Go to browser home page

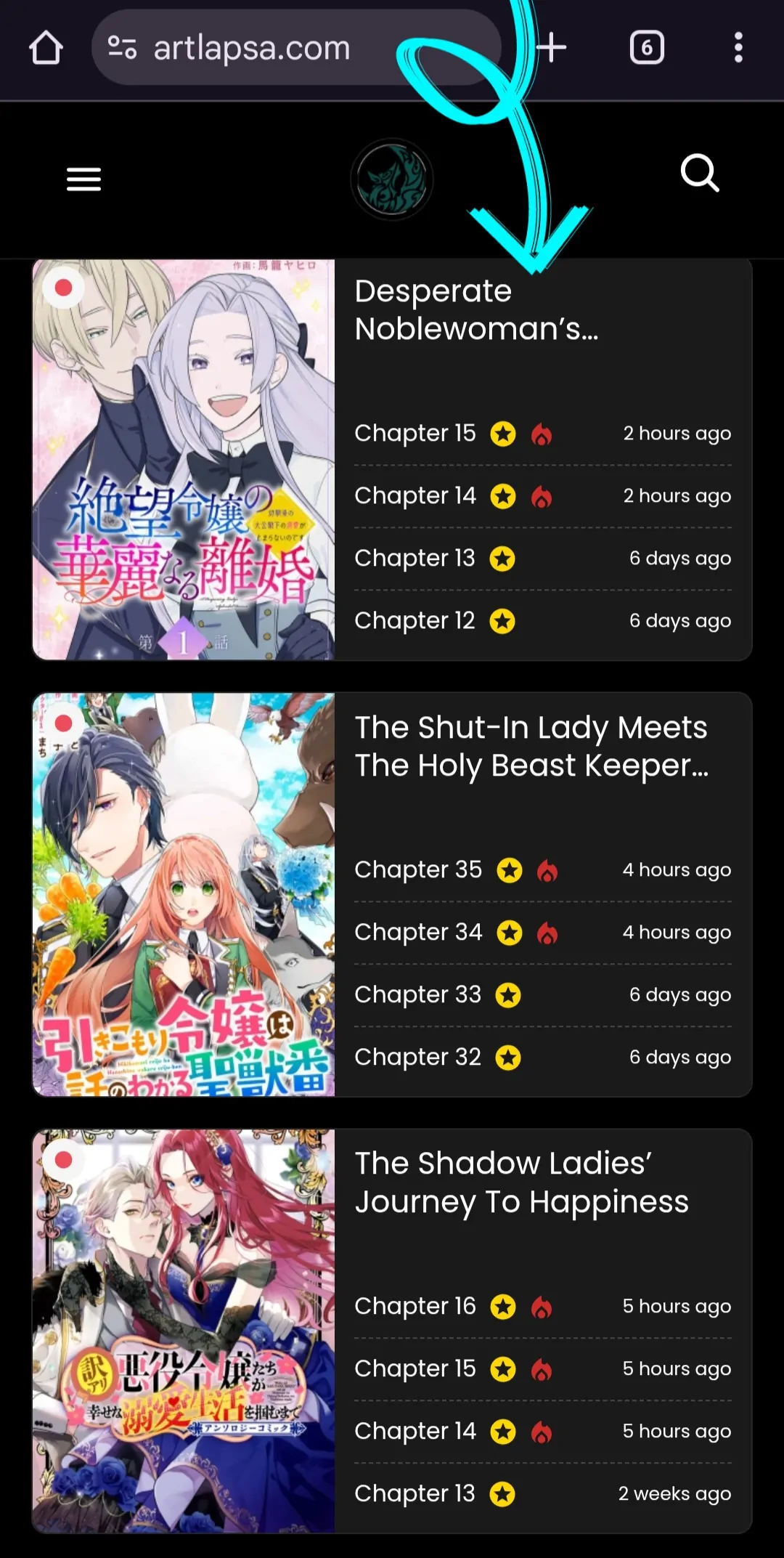click(46, 48)
